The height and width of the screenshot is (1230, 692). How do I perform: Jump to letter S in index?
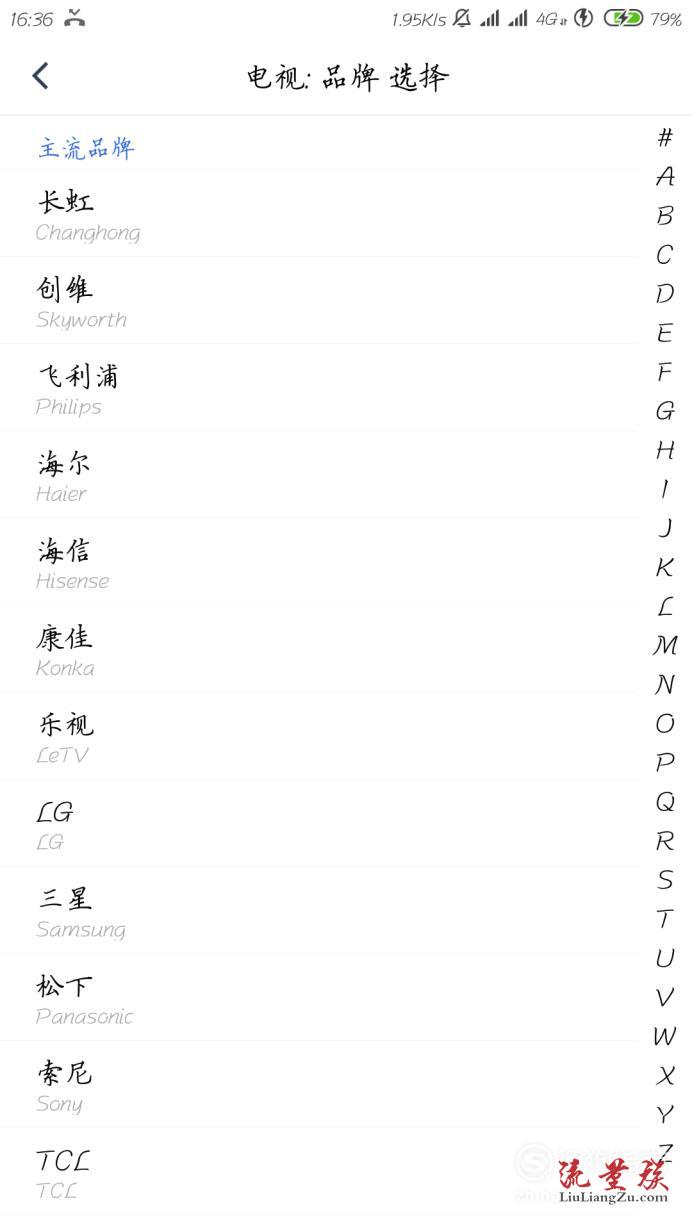tap(665, 880)
